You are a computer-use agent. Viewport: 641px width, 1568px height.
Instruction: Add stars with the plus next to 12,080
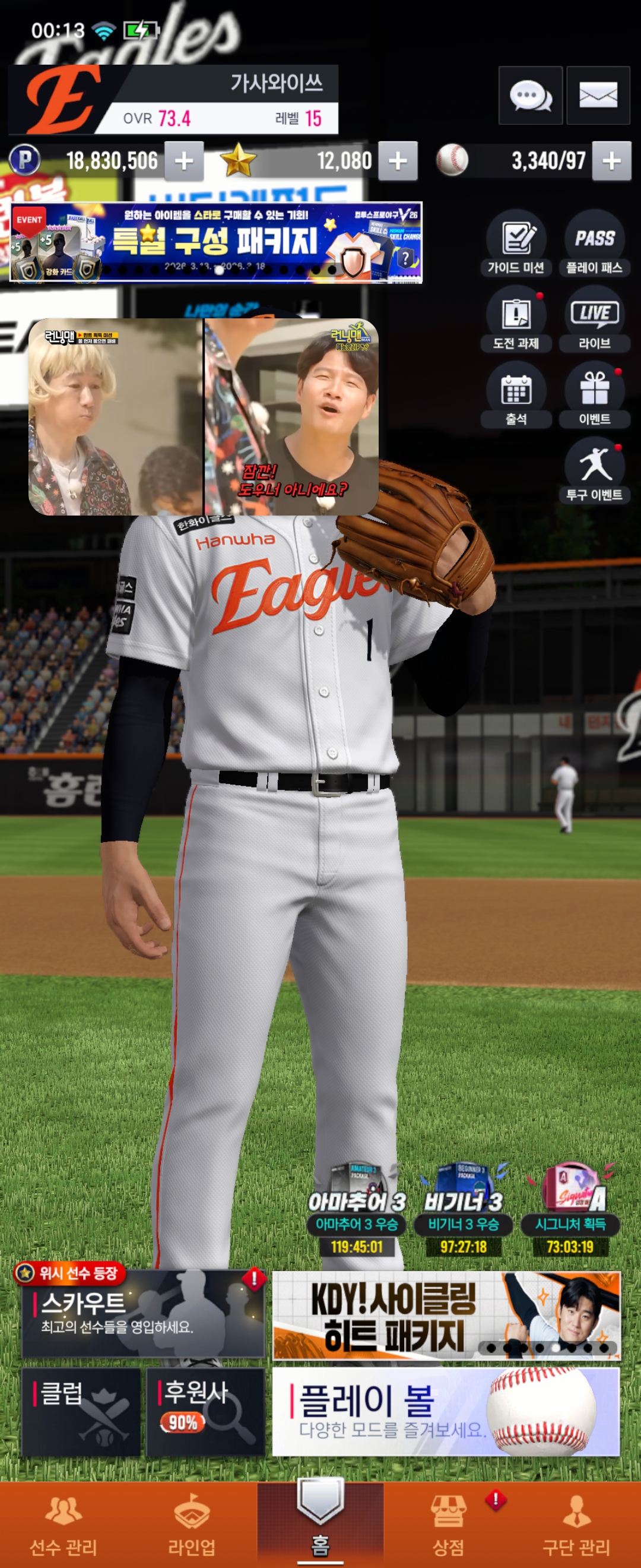coord(398,162)
